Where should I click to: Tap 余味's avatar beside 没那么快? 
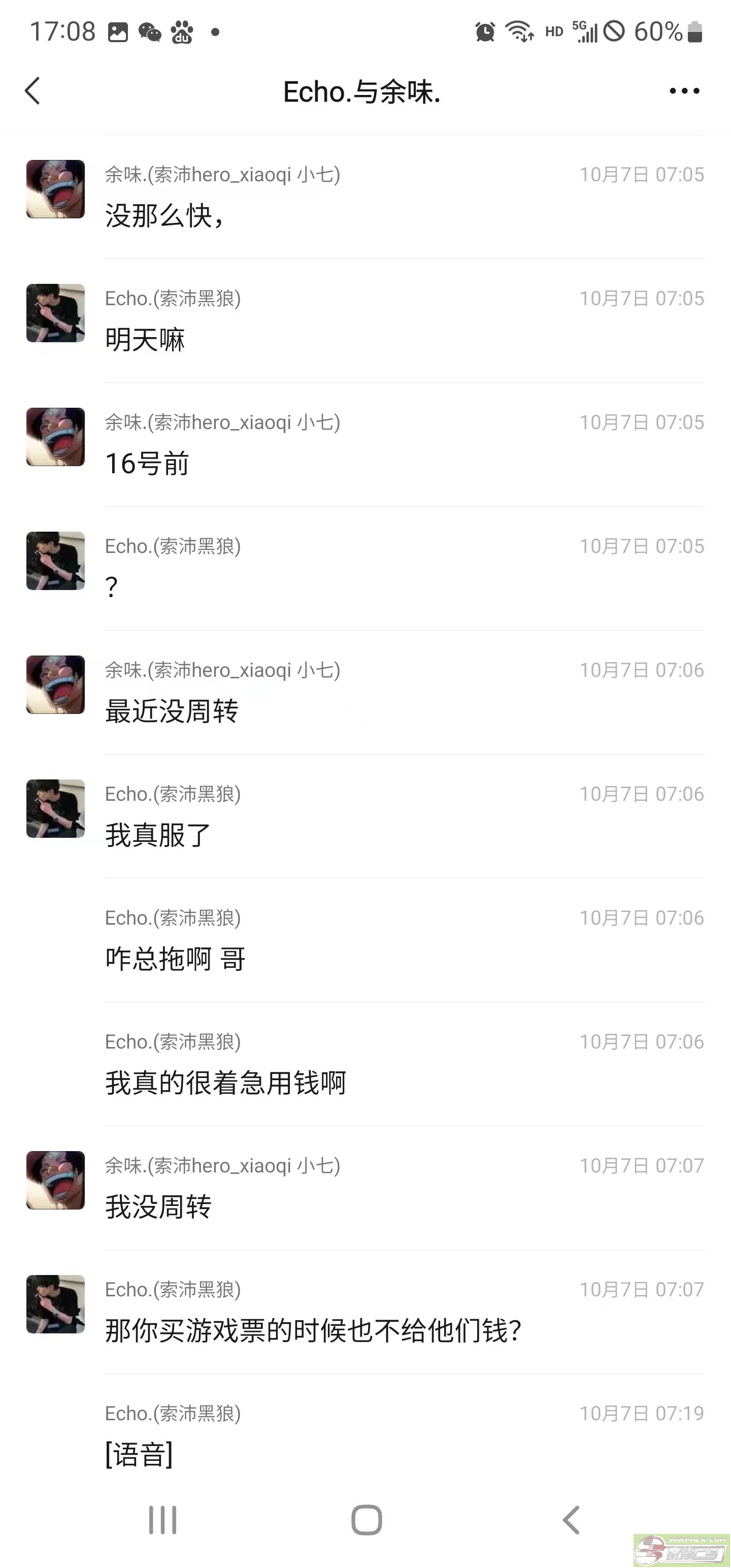pos(55,189)
